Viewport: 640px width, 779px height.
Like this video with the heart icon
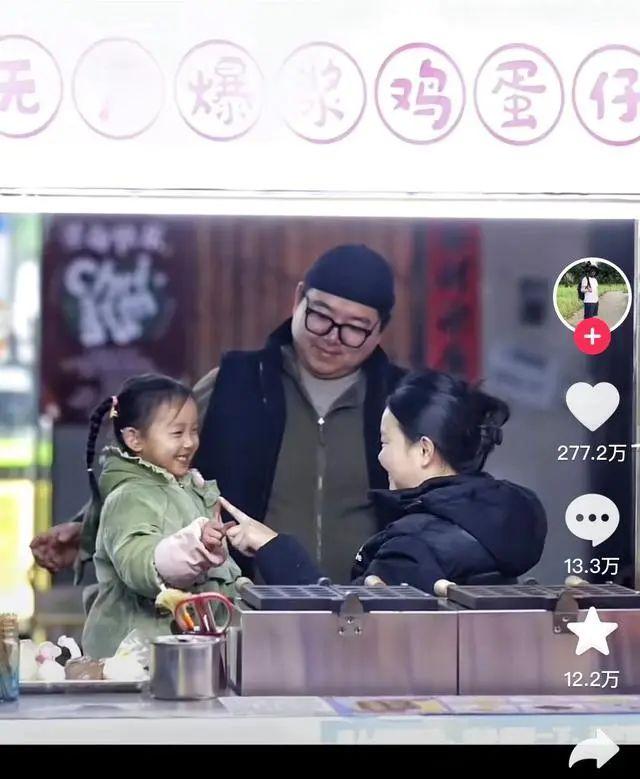tap(592, 405)
